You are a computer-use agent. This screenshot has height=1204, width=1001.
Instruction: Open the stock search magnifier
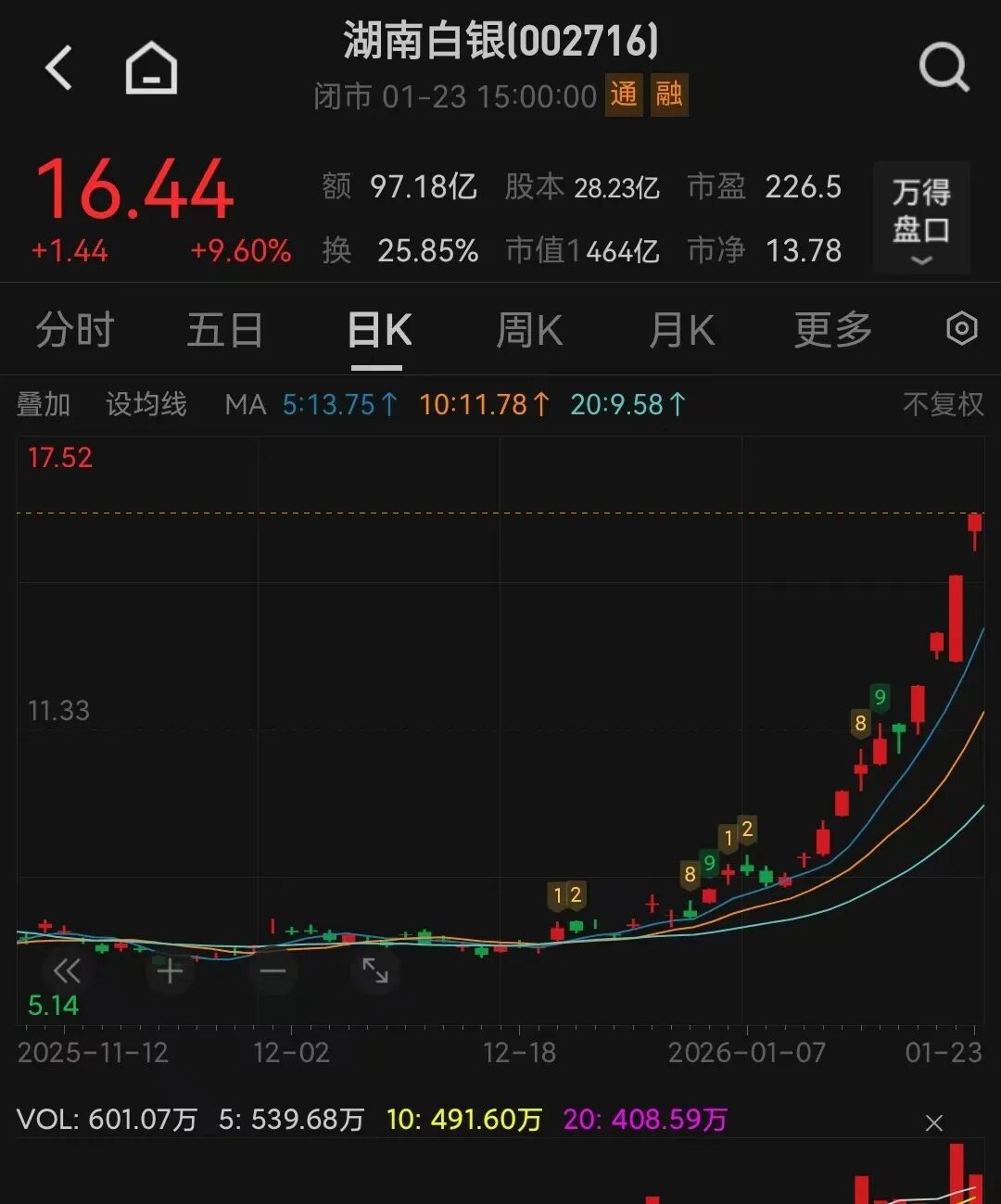(x=943, y=68)
